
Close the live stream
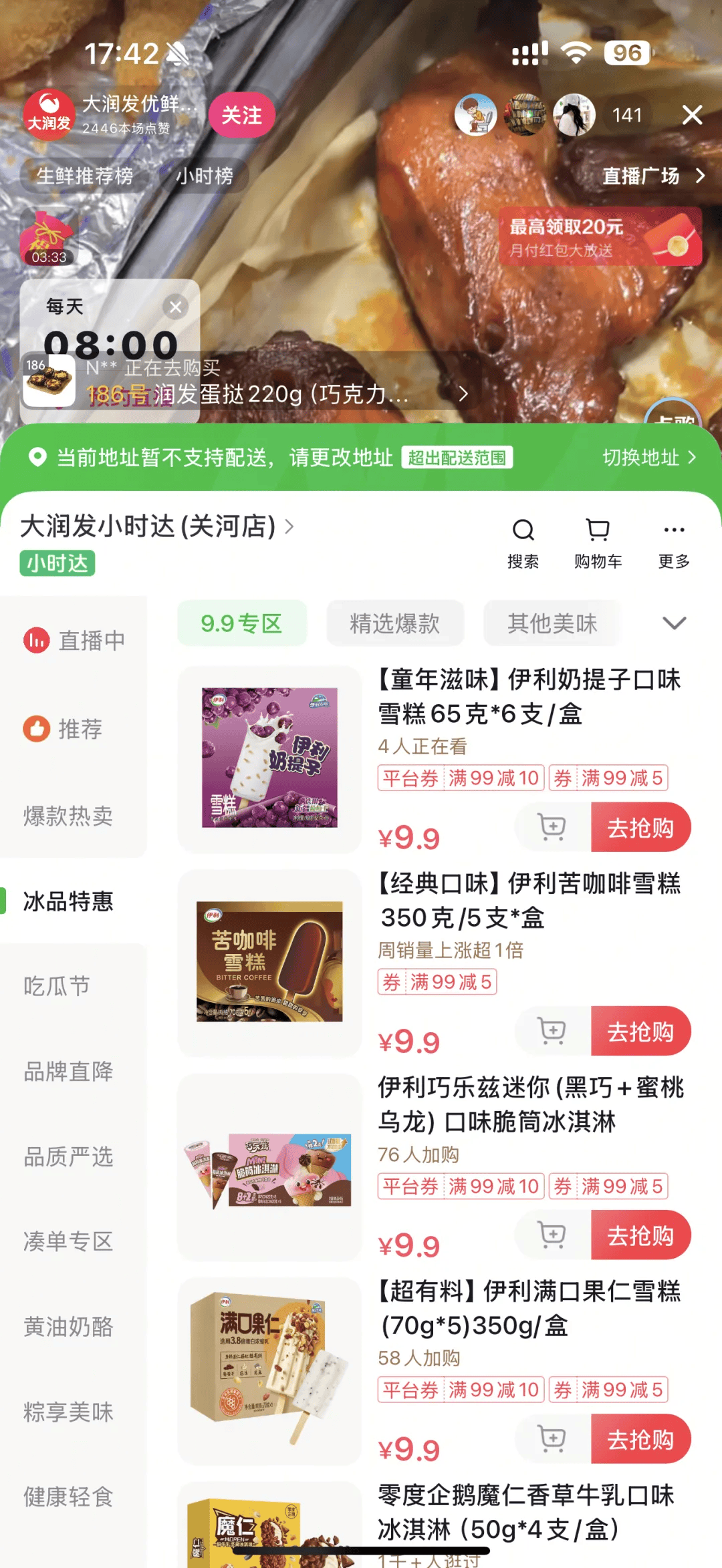pyautogui.click(x=692, y=115)
